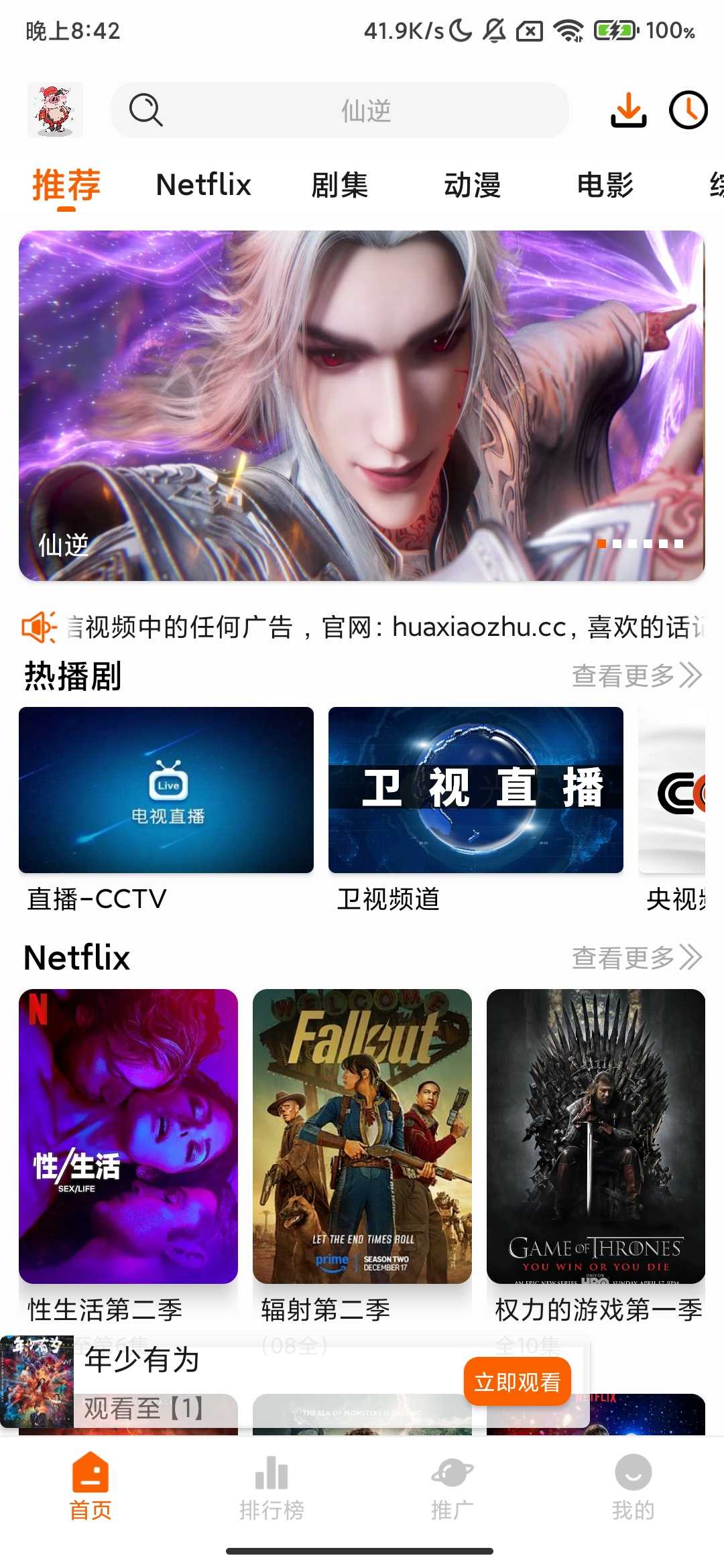Tap 立即观看 to resume 年少有为

(x=517, y=1382)
